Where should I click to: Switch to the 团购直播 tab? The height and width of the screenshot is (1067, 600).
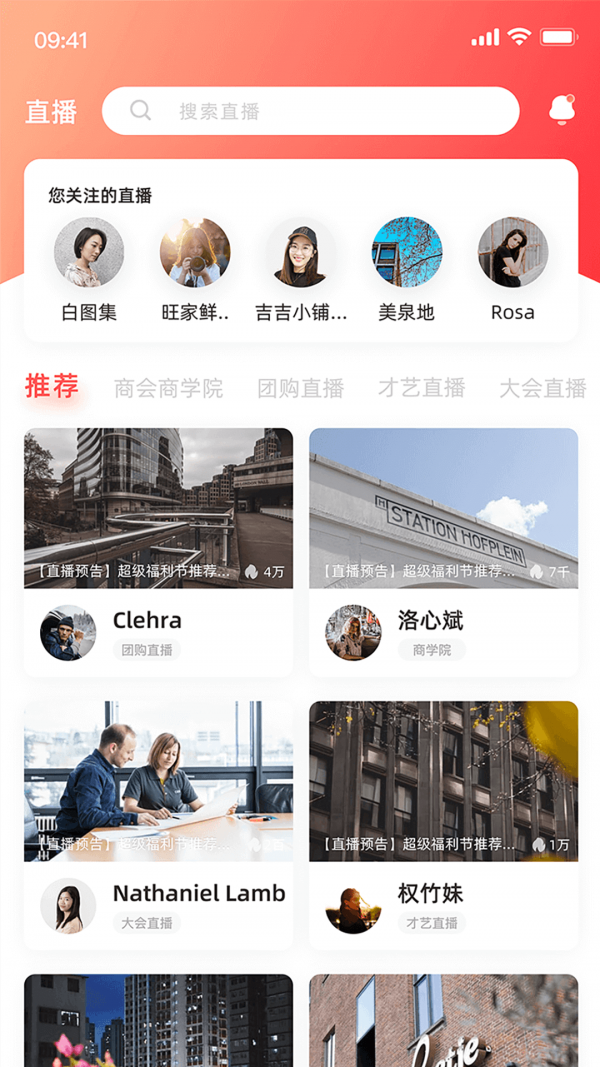pyautogui.click(x=300, y=388)
